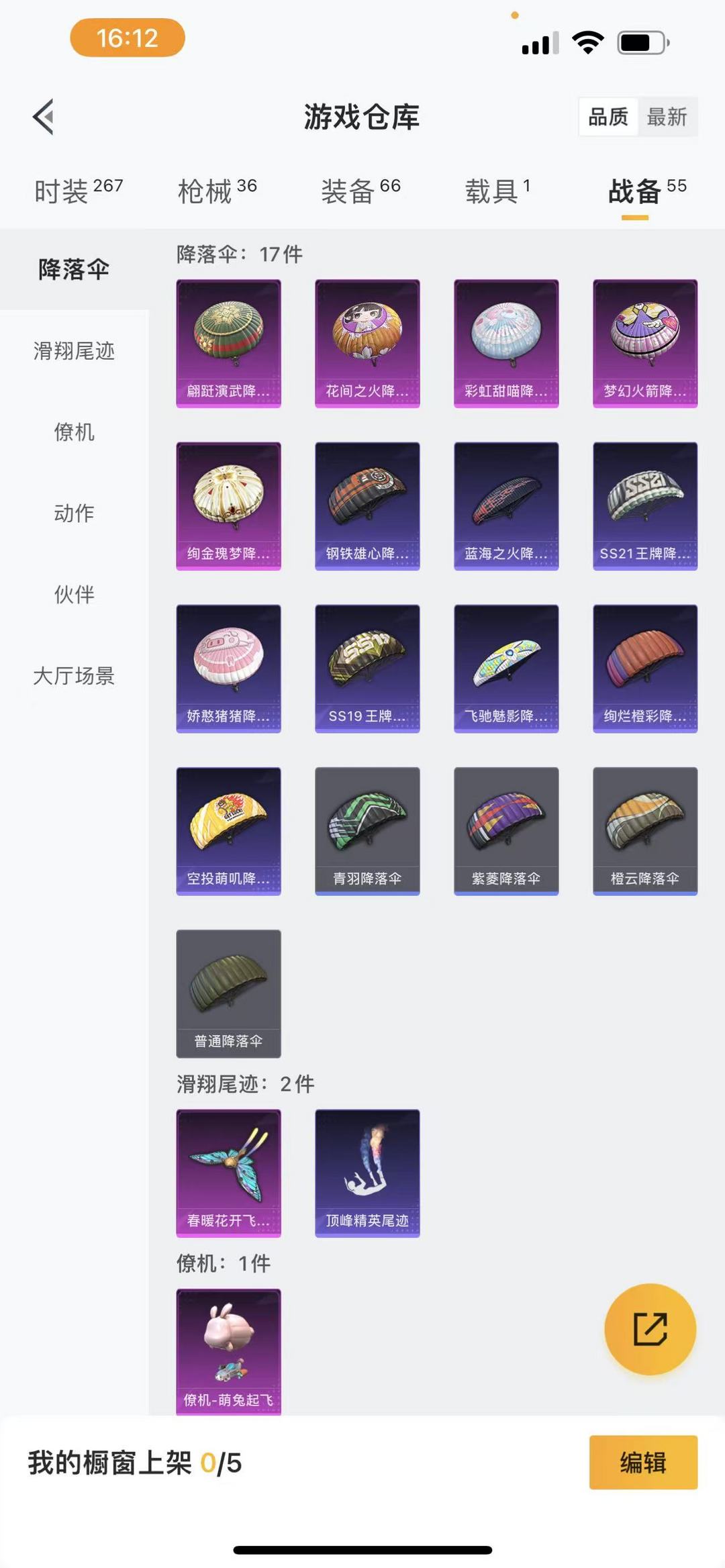
Task: Open 大厅场景 in the side menu
Action: tap(74, 675)
